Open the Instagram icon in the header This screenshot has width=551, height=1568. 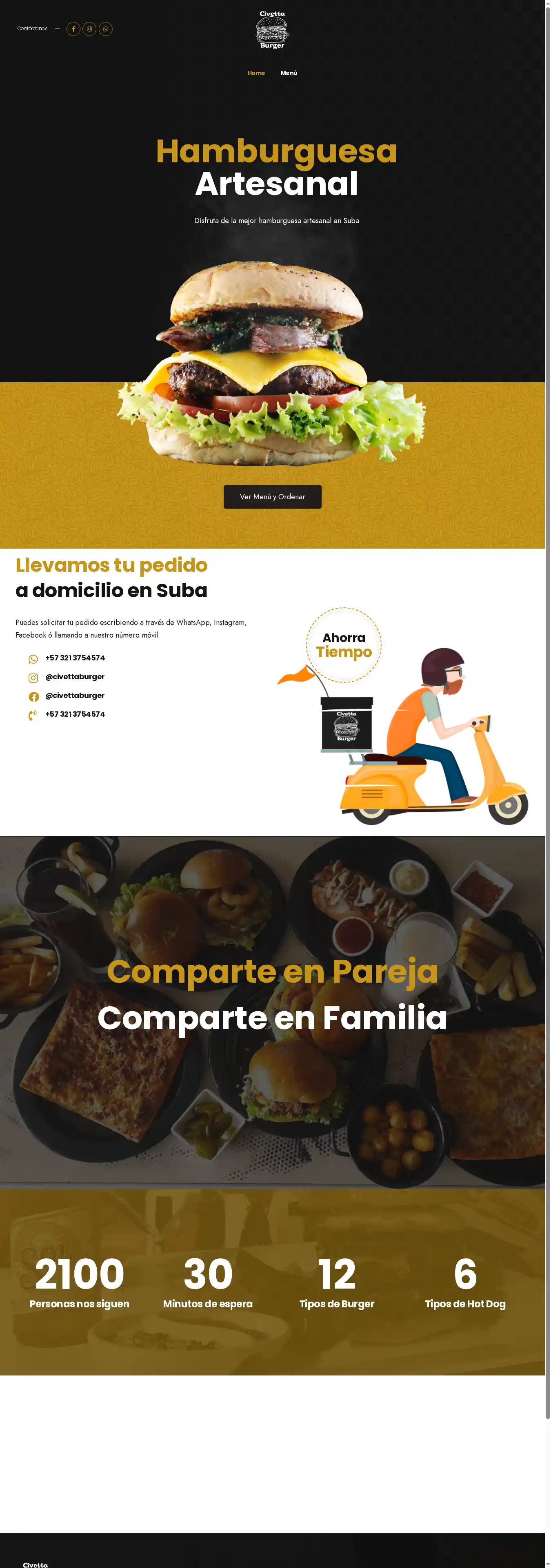tap(89, 29)
